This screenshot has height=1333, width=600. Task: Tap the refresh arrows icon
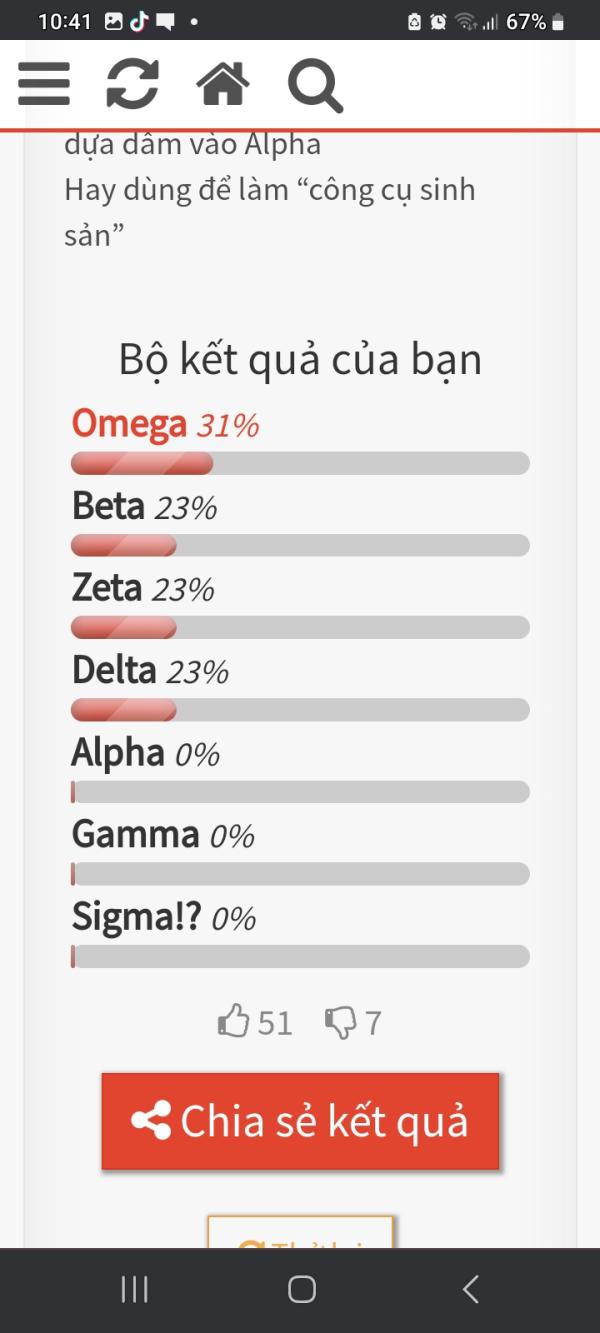133,84
